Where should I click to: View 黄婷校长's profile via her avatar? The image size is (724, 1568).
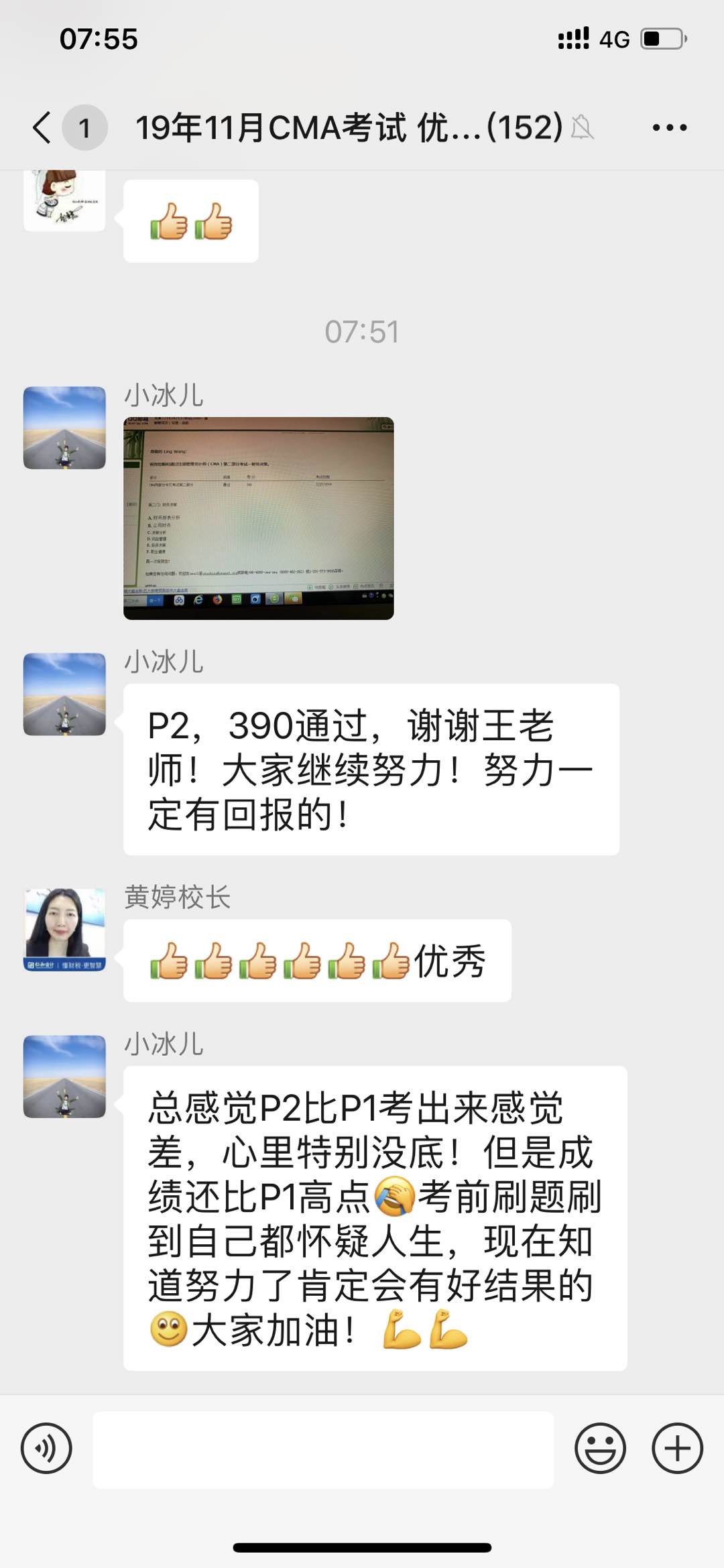[x=65, y=929]
